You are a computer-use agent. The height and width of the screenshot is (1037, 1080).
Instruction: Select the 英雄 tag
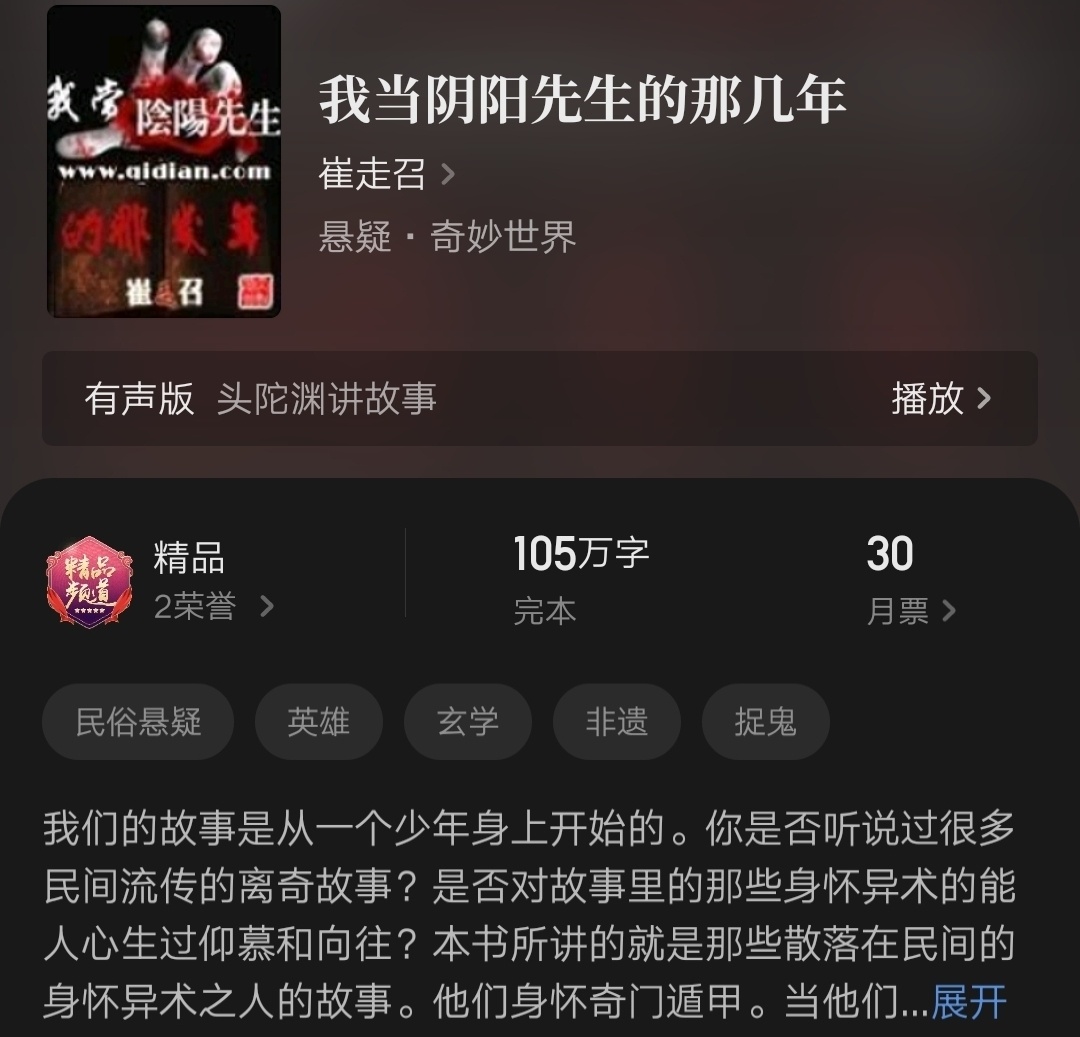tap(318, 722)
